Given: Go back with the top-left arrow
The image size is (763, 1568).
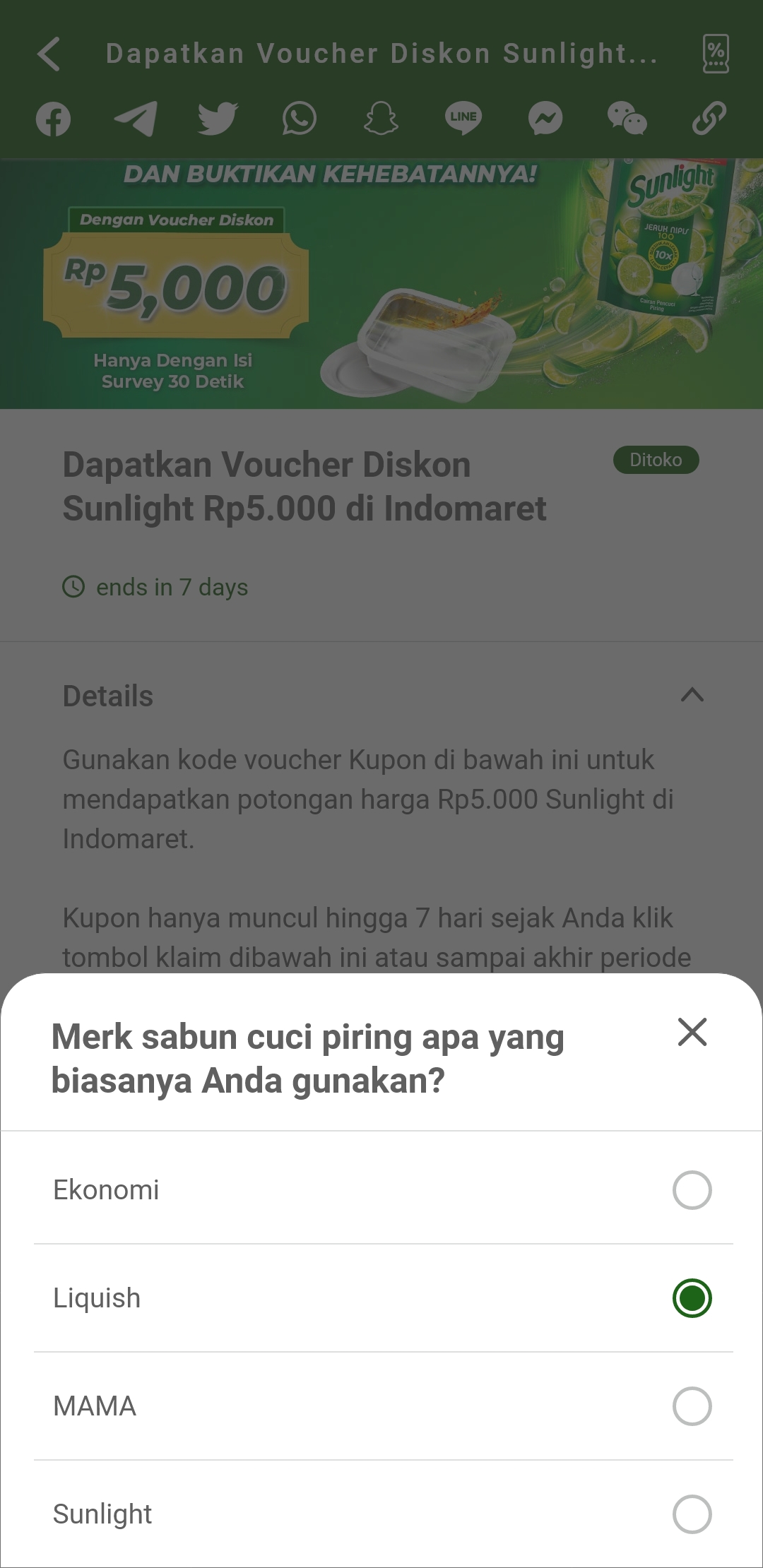Looking at the screenshot, I should 49,54.
